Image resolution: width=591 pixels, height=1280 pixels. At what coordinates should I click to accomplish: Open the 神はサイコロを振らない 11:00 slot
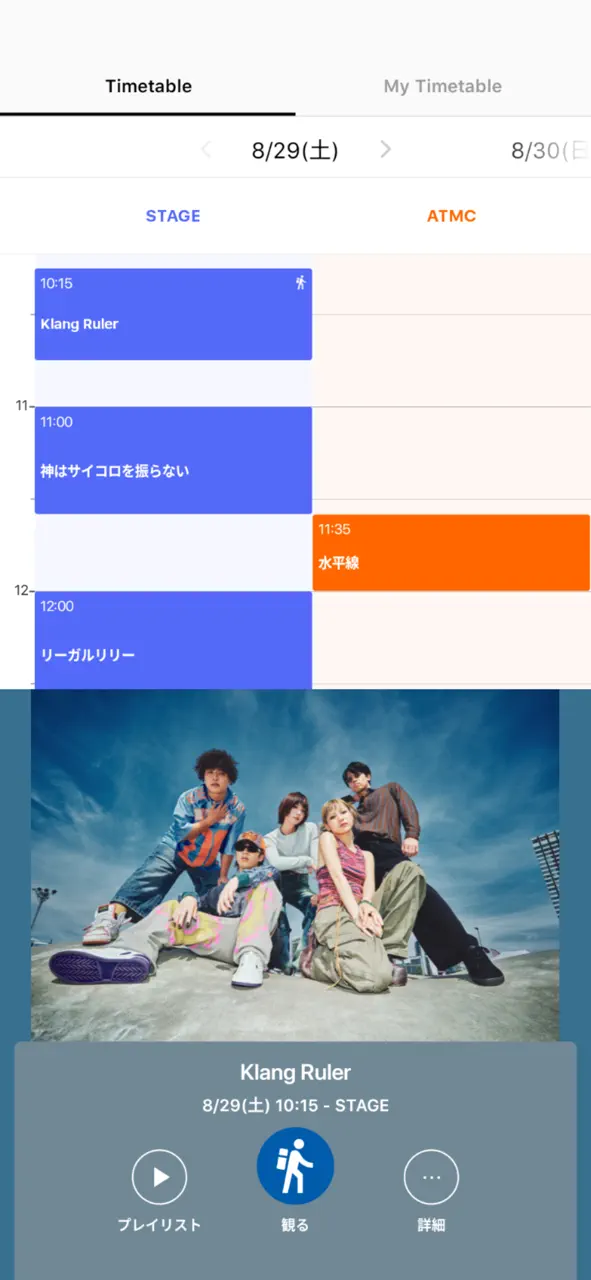click(x=173, y=460)
